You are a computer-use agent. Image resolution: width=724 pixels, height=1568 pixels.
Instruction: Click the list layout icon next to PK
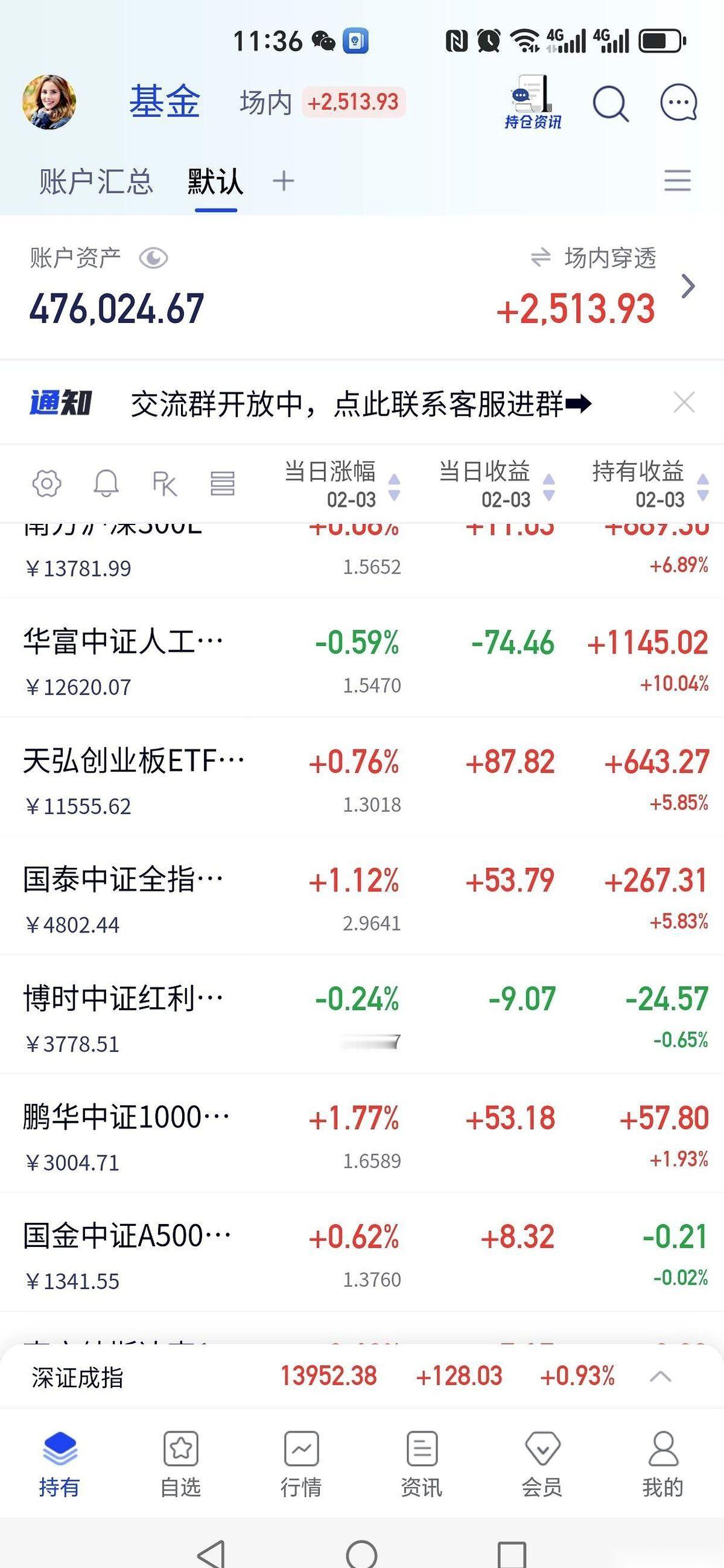[223, 483]
